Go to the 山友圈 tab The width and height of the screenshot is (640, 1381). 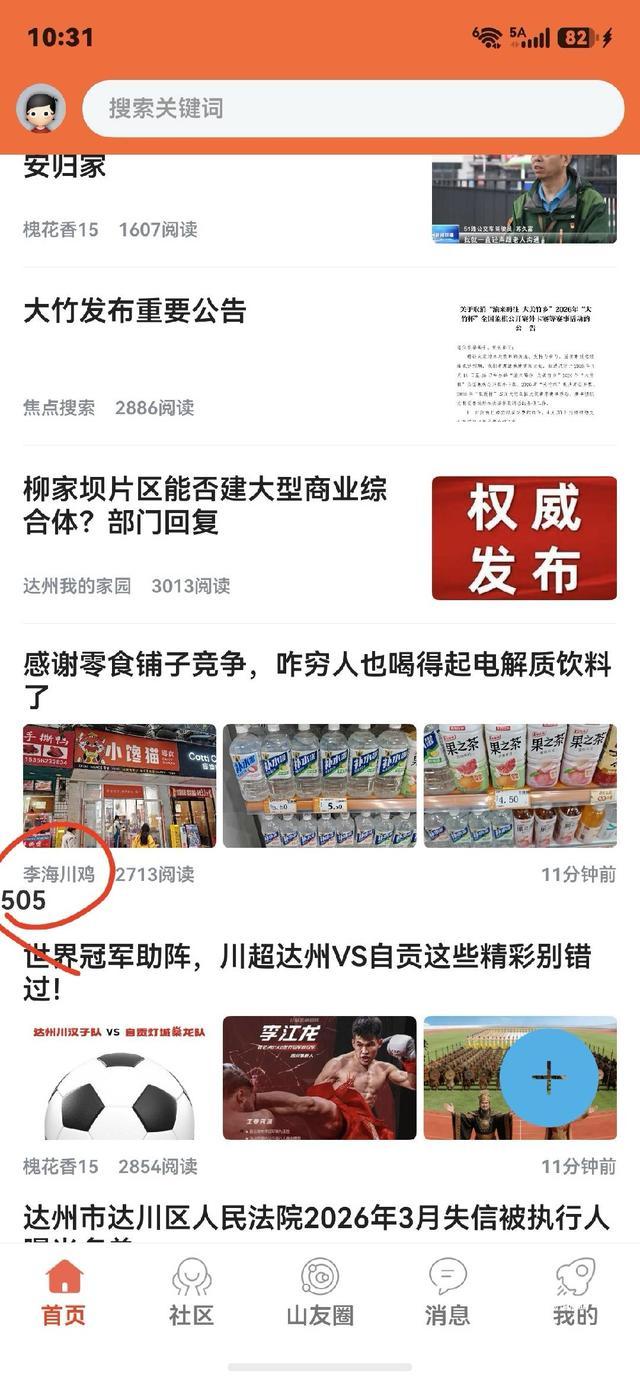tap(320, 1291)
